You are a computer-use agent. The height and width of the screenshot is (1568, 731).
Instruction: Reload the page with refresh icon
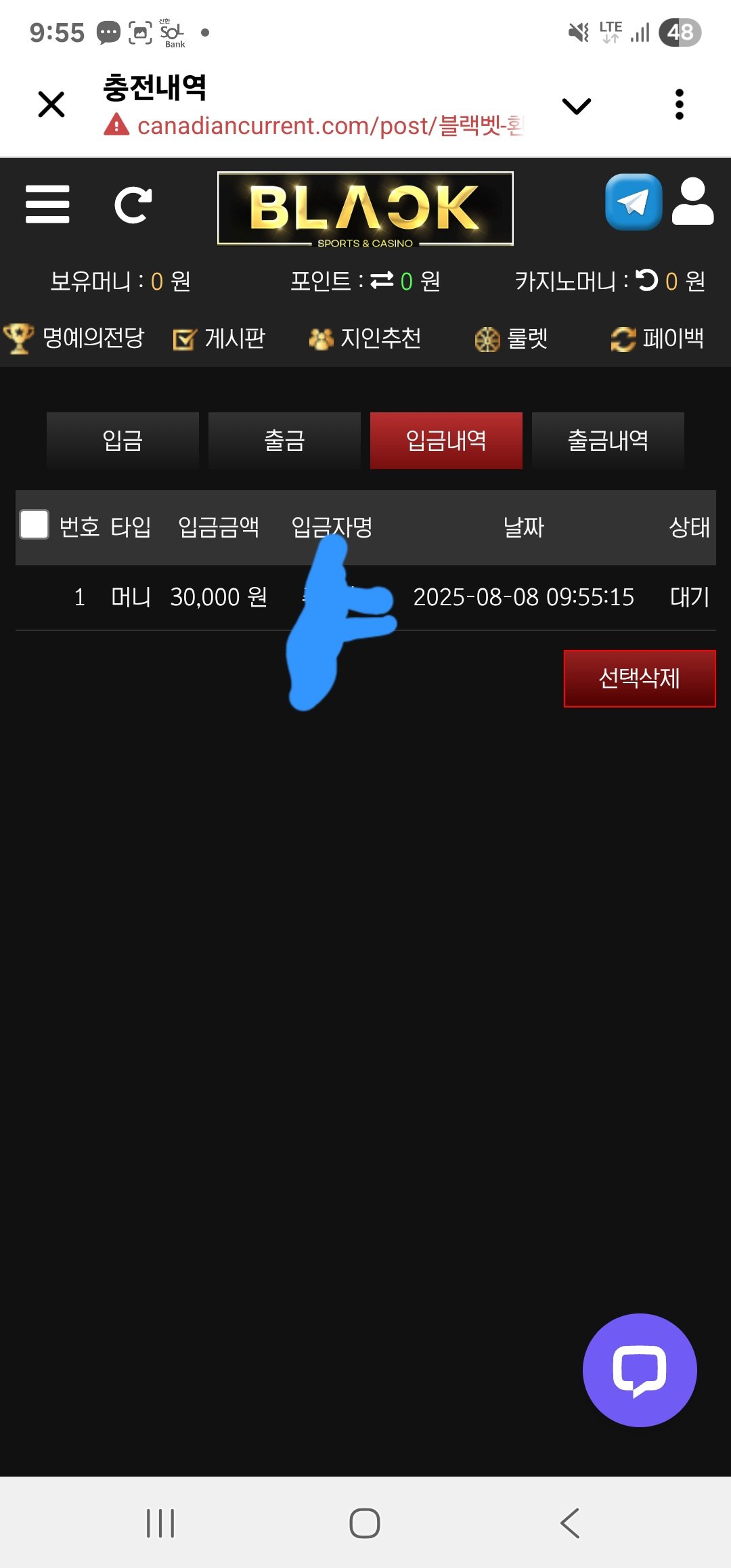(133, 204)
